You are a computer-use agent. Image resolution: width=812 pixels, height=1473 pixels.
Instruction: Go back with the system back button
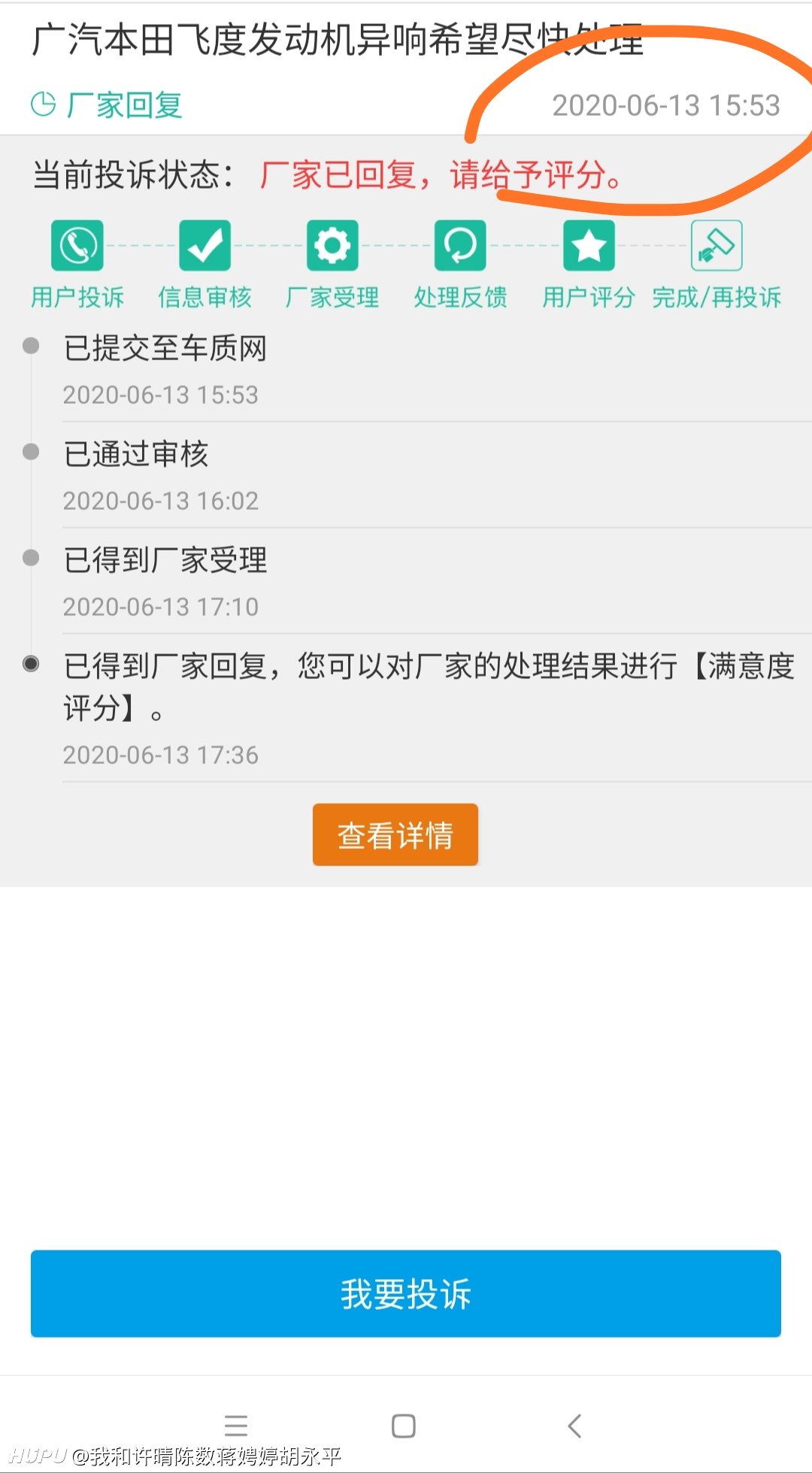pyautogui.click(x=575, y=1426)
